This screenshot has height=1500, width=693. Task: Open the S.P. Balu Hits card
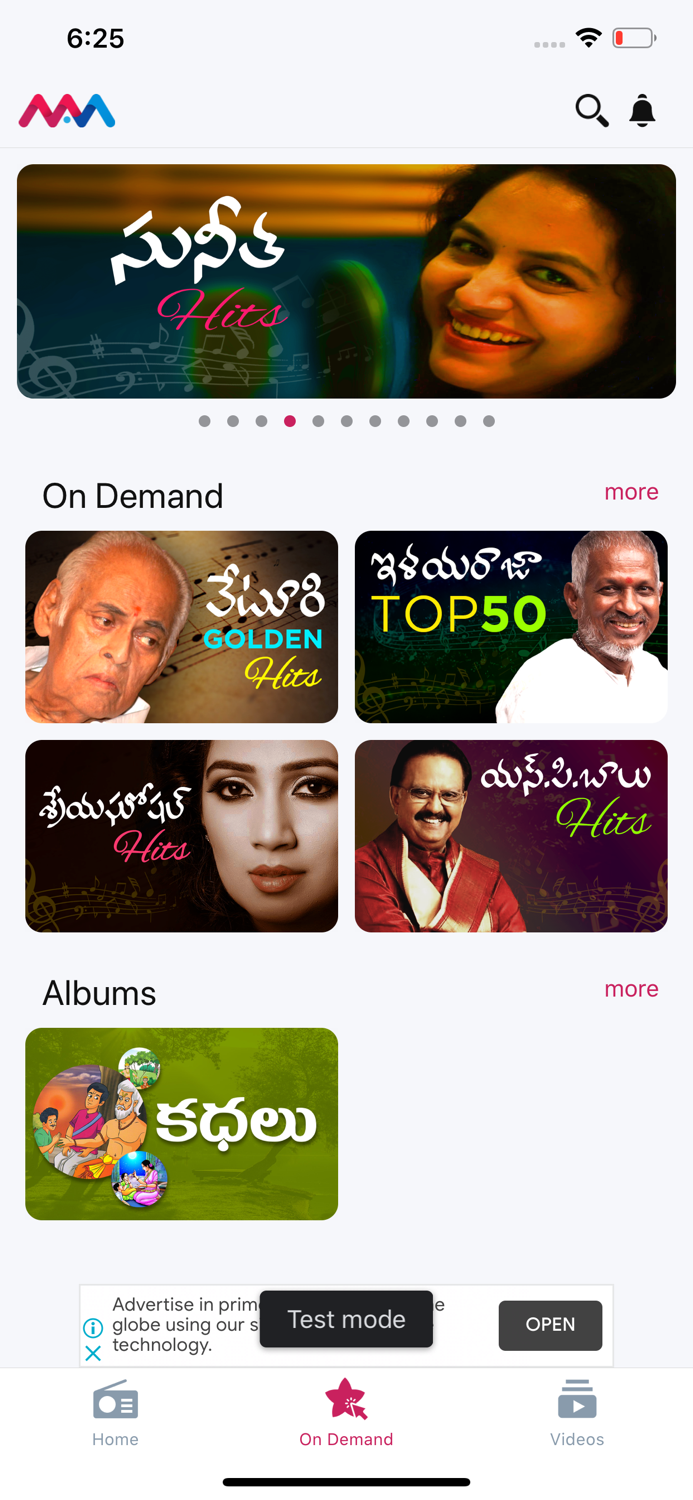511,836
